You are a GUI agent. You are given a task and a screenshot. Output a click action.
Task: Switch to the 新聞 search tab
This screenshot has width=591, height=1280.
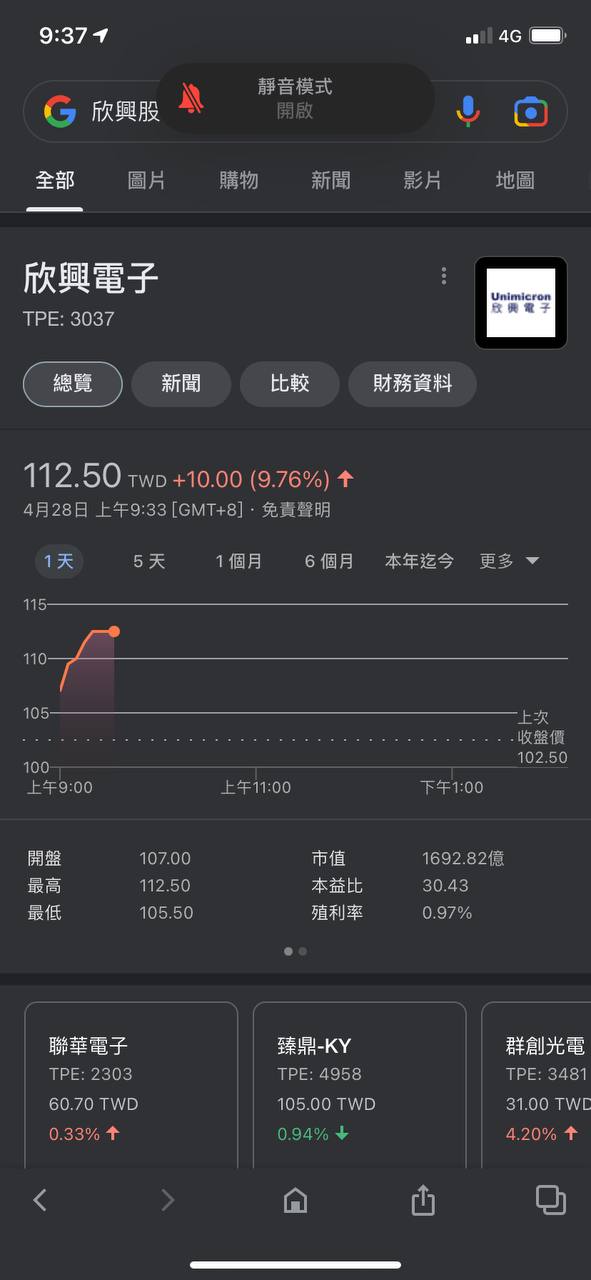(x=331, y=180)
